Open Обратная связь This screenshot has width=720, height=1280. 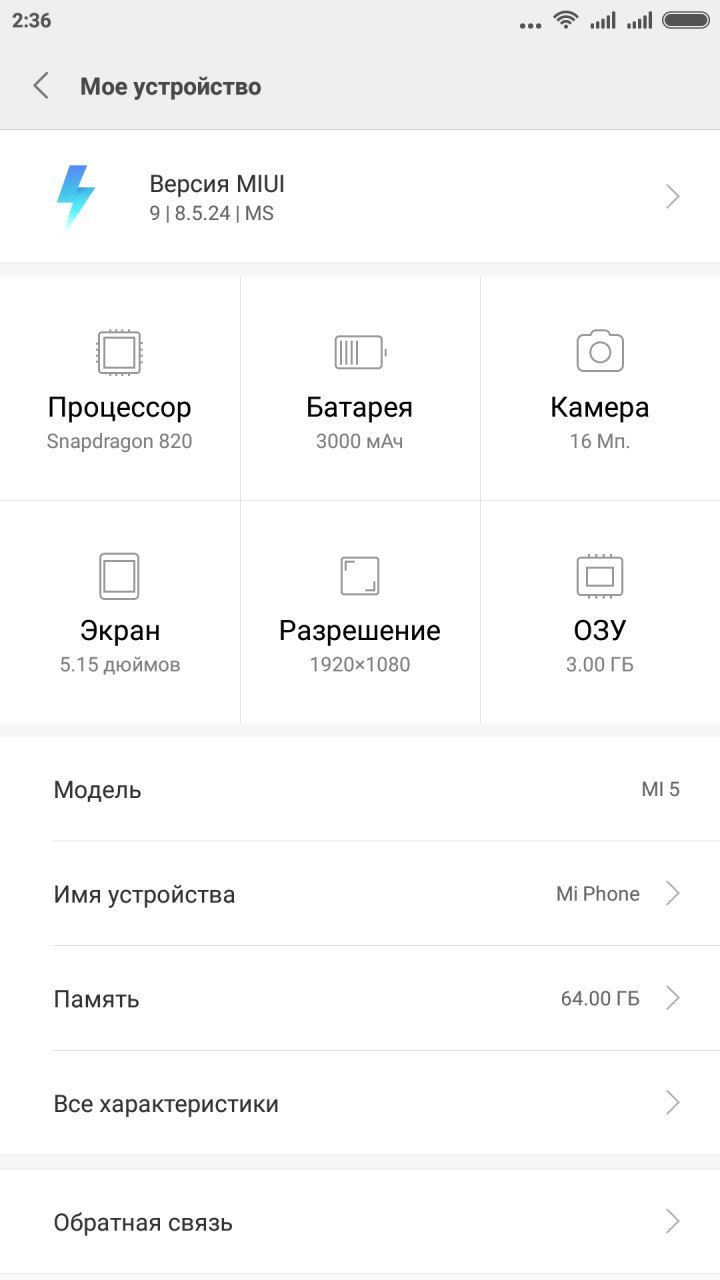[360, 1221]
